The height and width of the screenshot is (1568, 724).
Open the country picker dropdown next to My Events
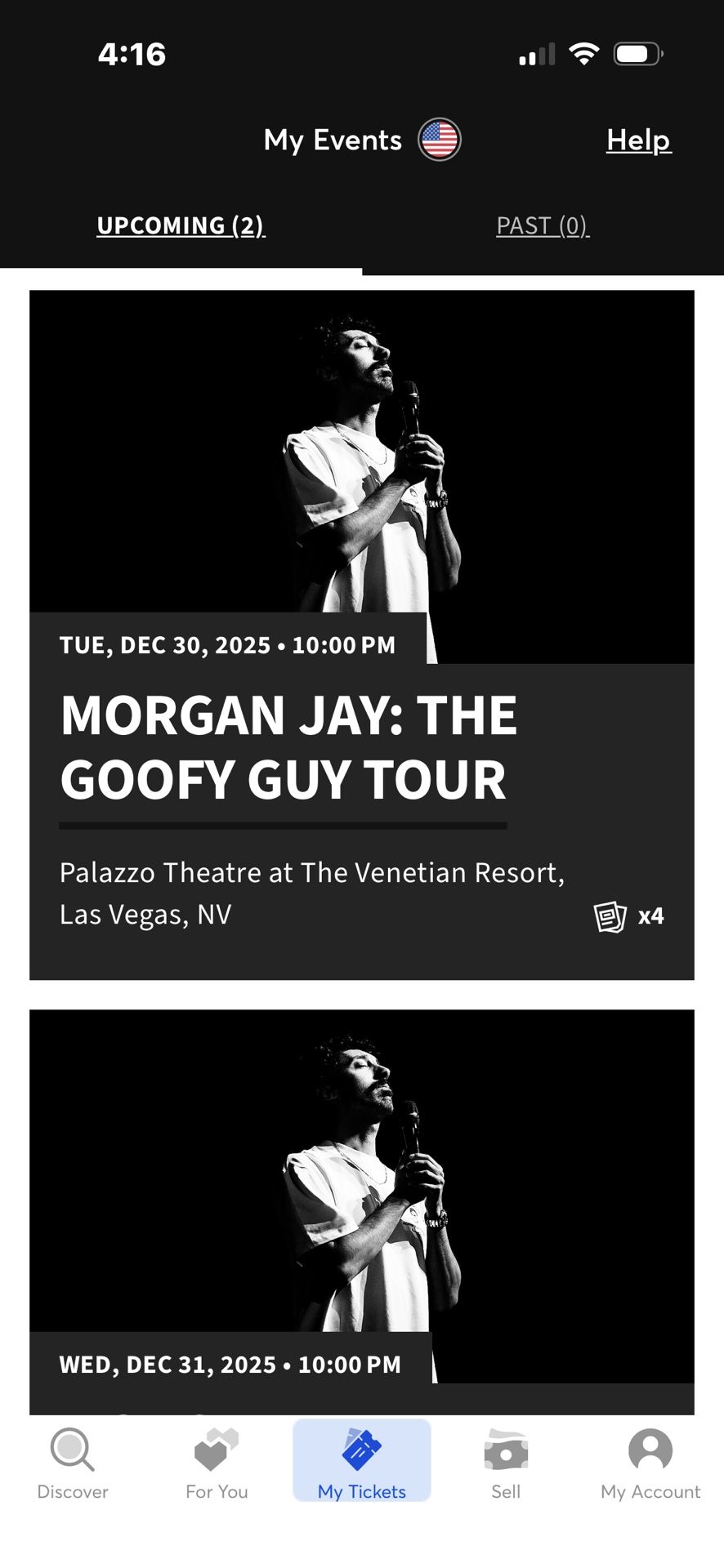[x=440, y=139]
